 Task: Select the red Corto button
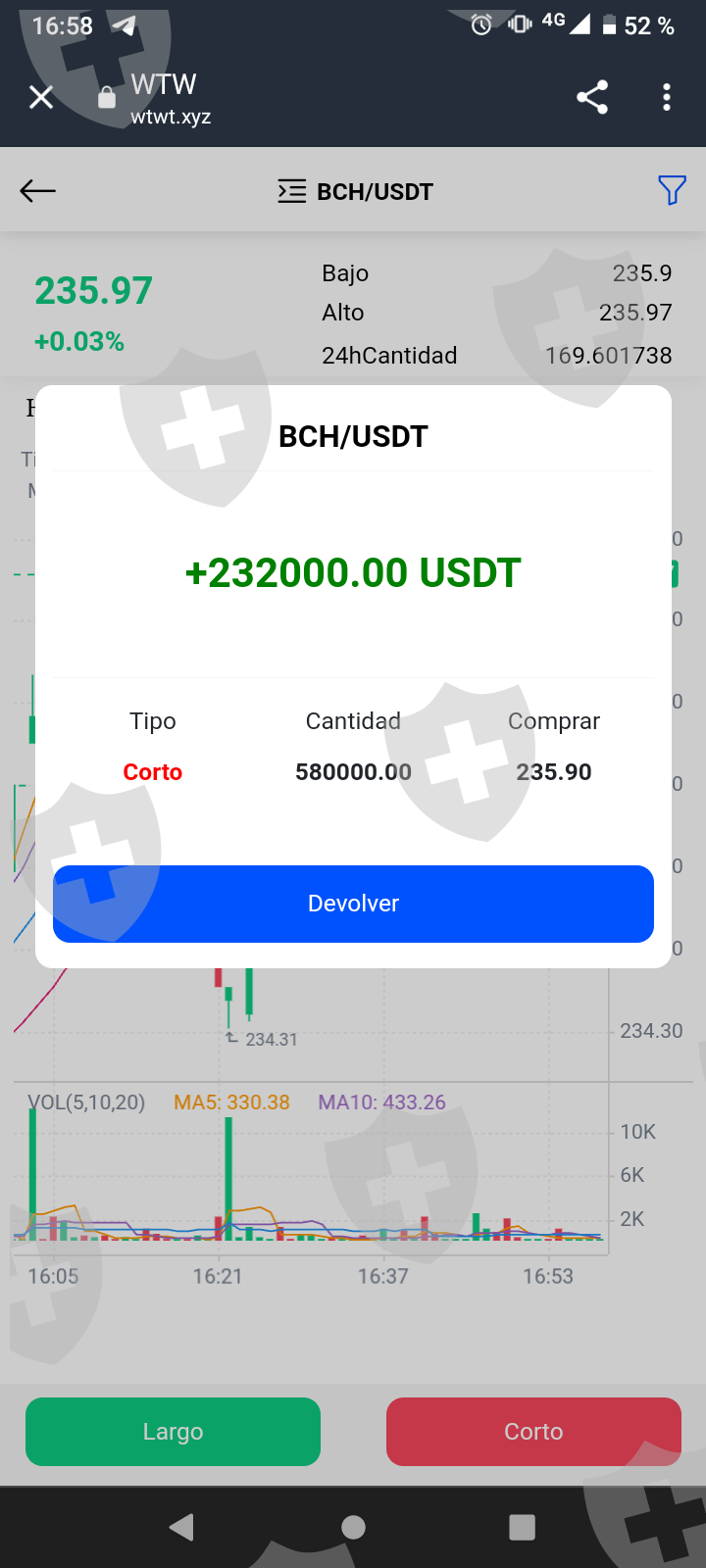533,1432
